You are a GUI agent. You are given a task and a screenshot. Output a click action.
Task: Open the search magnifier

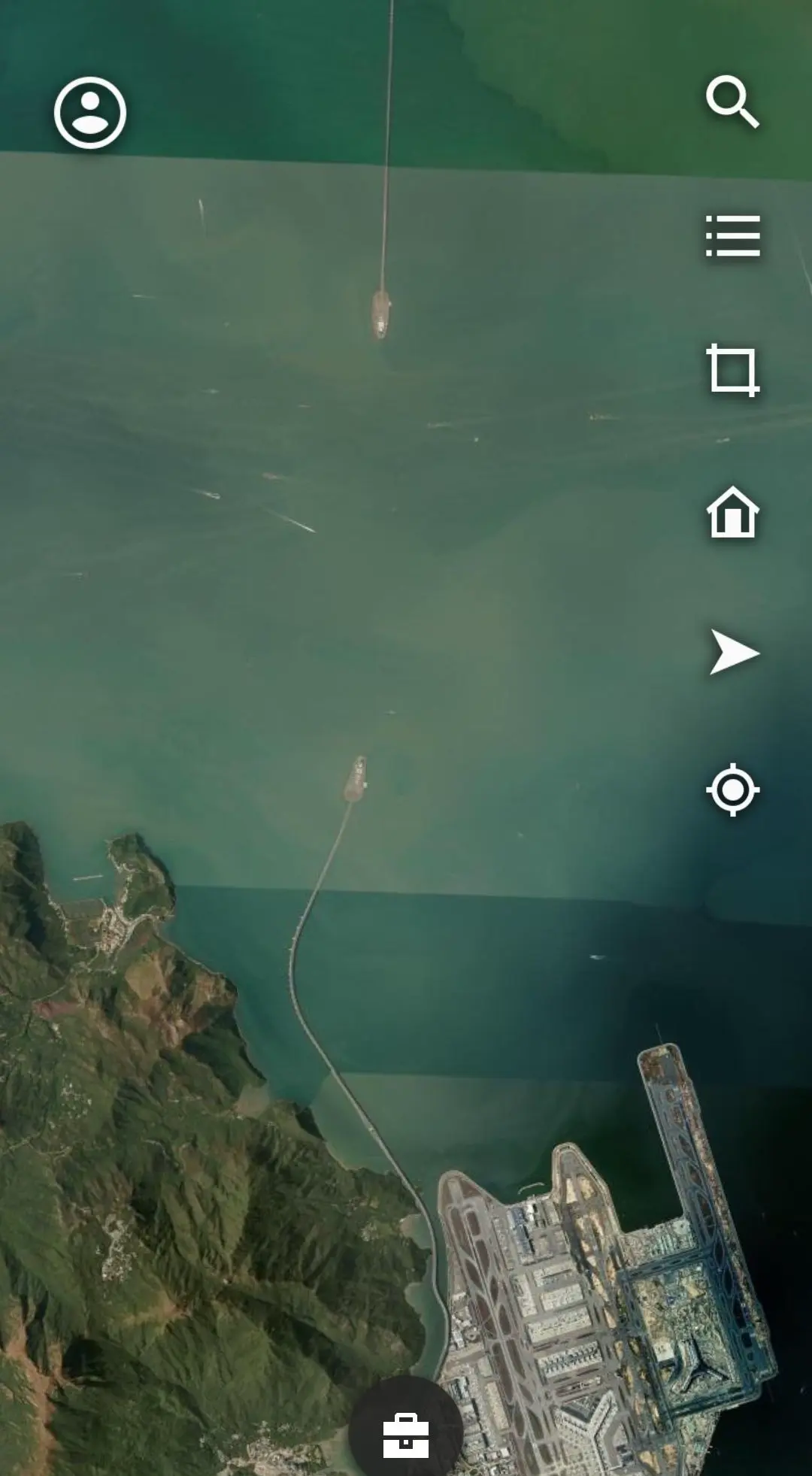pos(732,101)
